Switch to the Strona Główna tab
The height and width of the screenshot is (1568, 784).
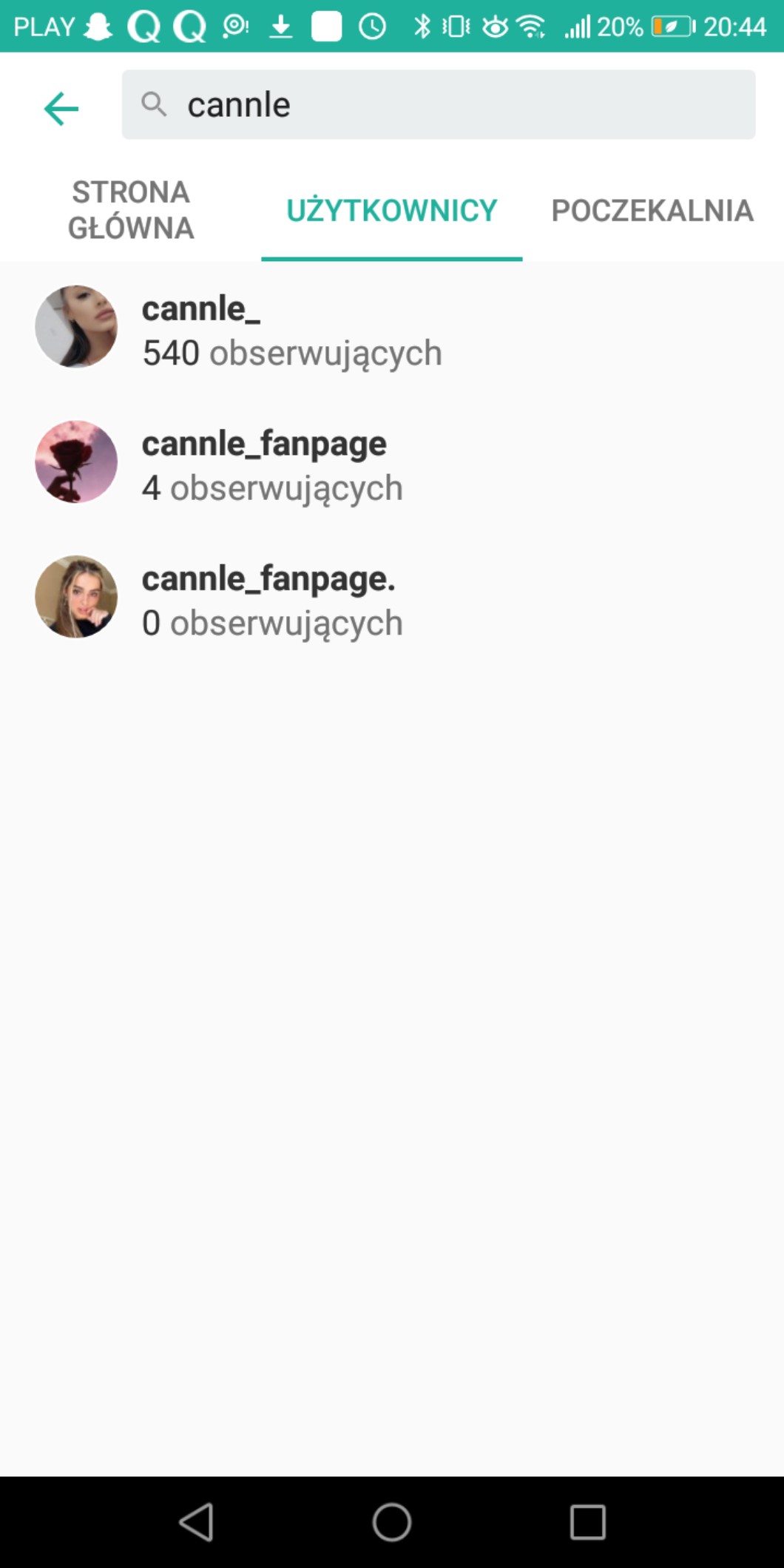(x=131, y=210)
